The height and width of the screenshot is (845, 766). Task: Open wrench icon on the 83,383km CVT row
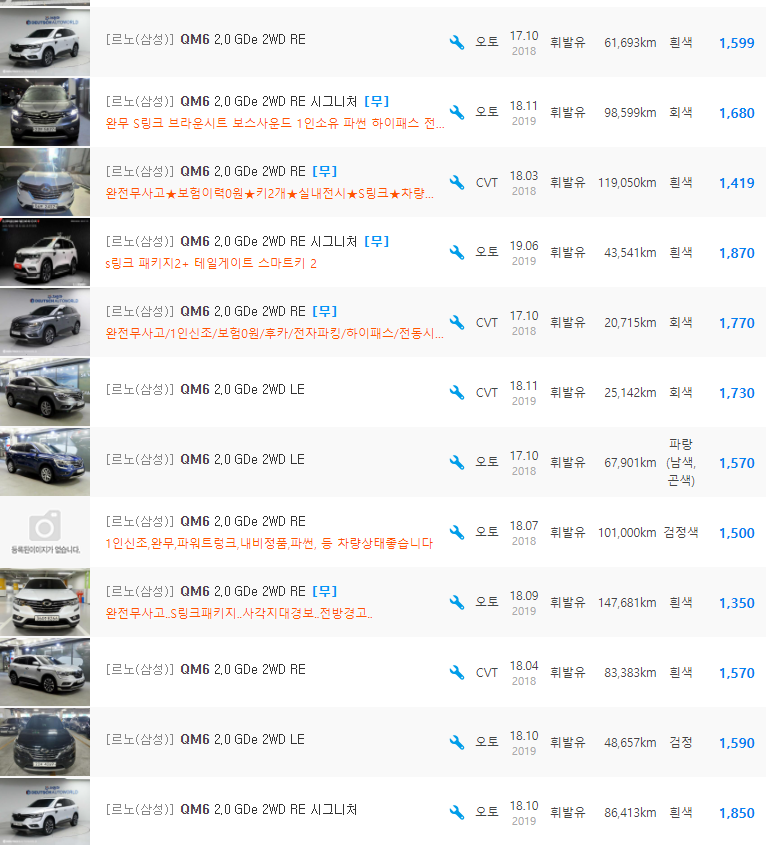point(457,672)
